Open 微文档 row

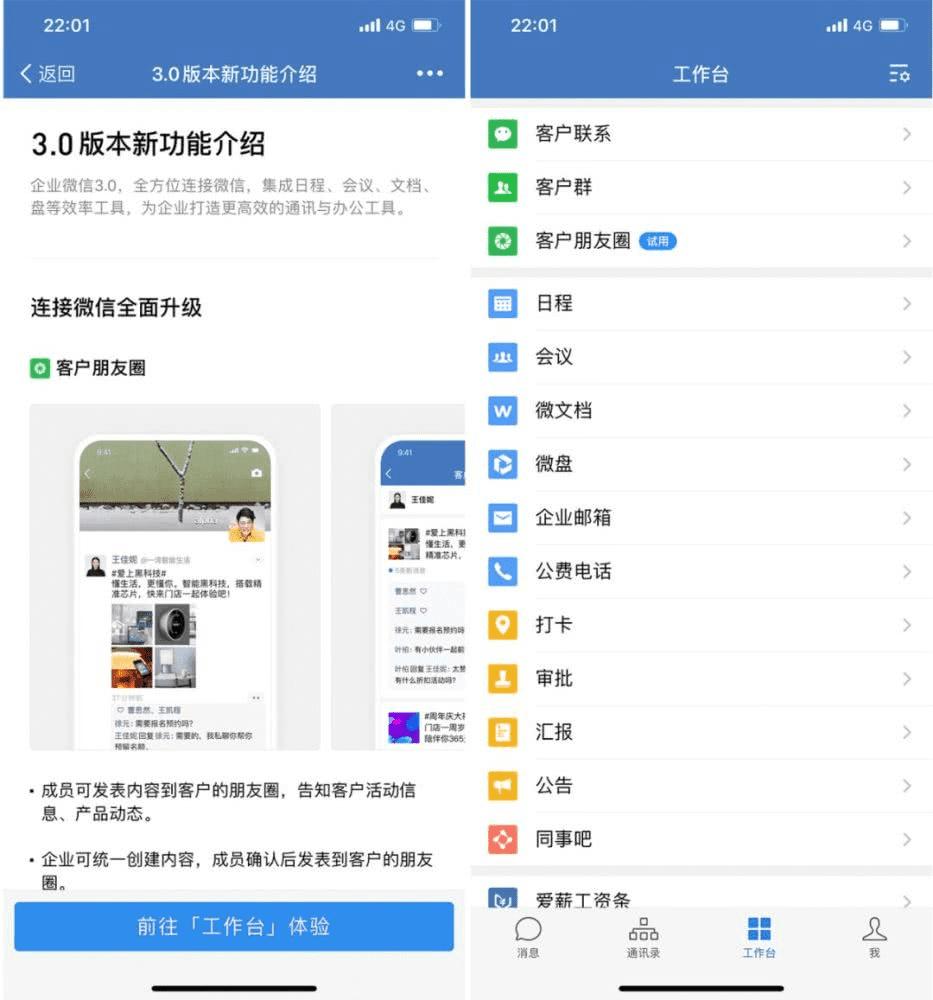pos(700,410)
